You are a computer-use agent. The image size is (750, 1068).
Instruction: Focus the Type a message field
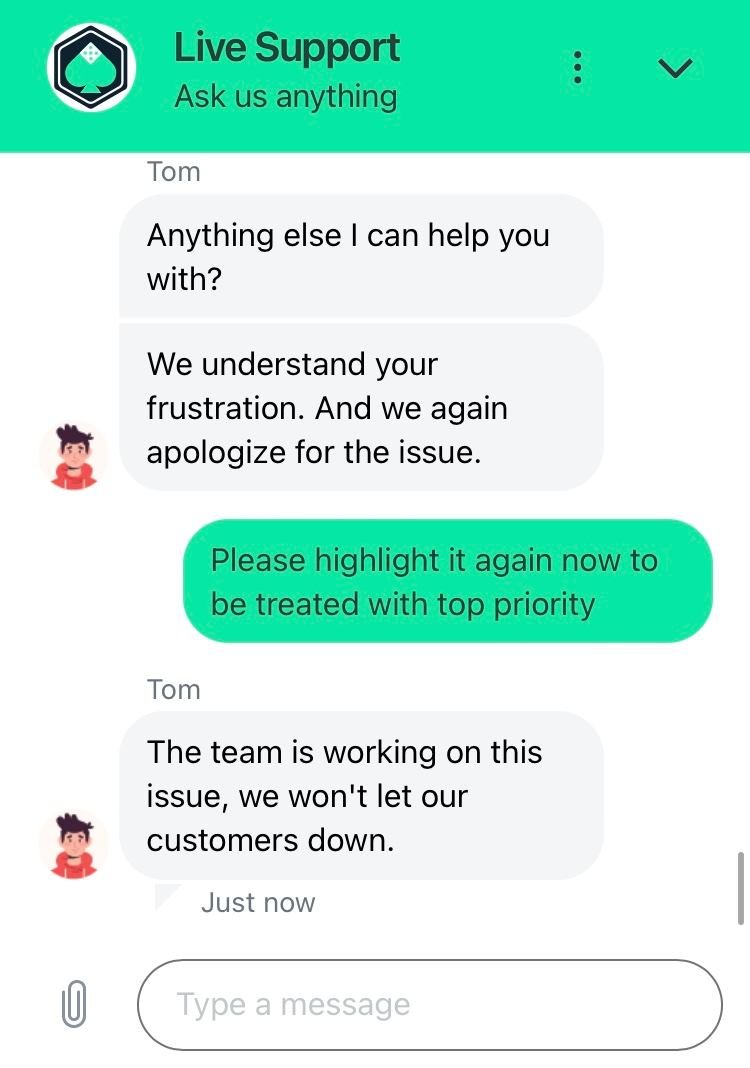[x=429, y=1004]
